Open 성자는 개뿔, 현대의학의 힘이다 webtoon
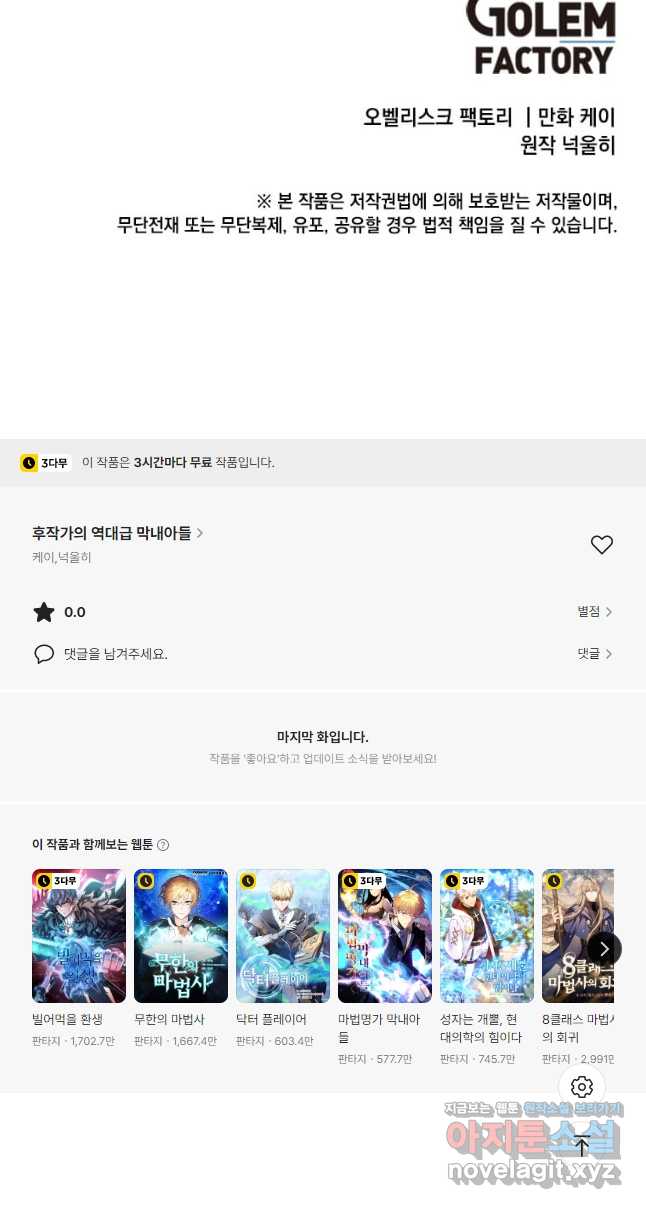Screen dimensions: 646x1209 487,936
